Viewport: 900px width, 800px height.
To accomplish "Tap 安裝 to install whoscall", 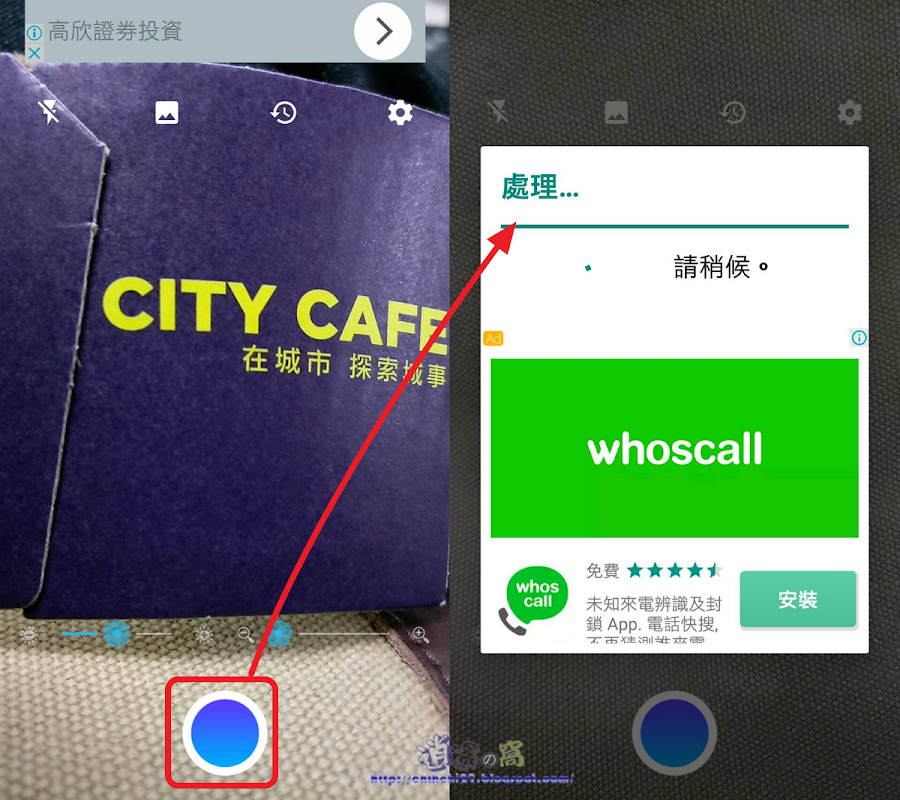I will pyautogui.click(x=798, y=600).
